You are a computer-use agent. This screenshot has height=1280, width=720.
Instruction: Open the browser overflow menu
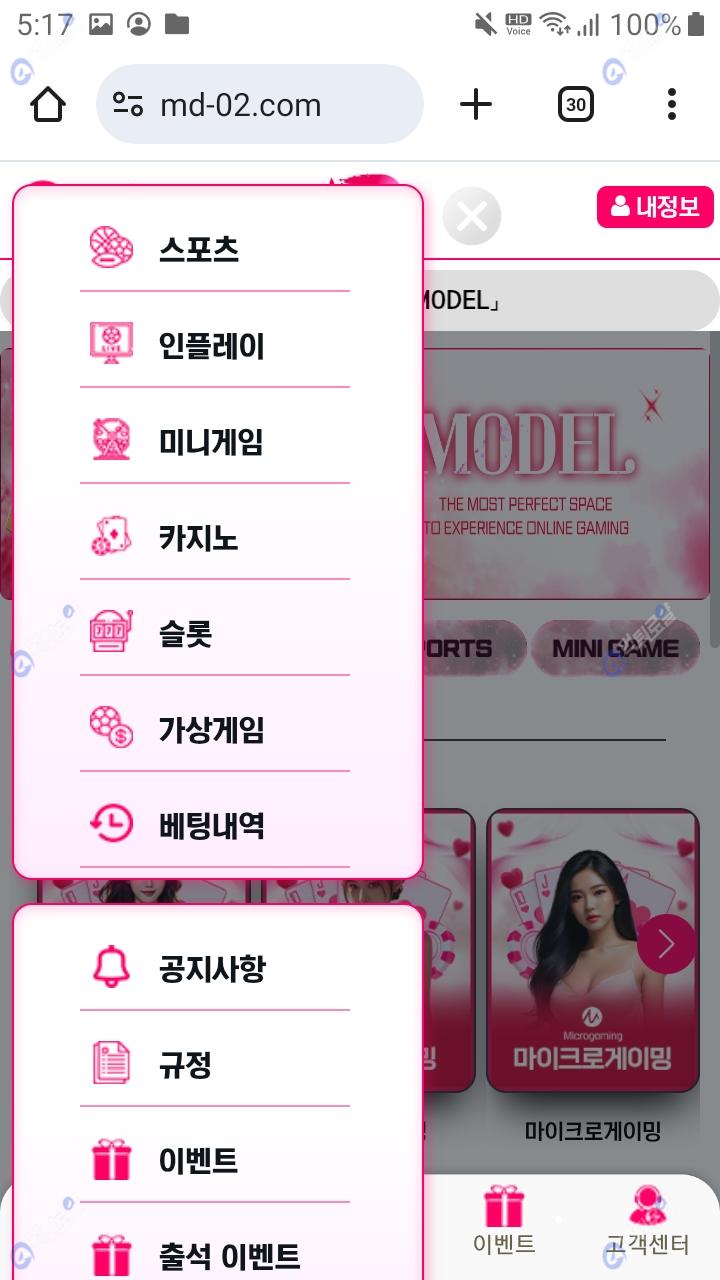[x=671, y=104]
